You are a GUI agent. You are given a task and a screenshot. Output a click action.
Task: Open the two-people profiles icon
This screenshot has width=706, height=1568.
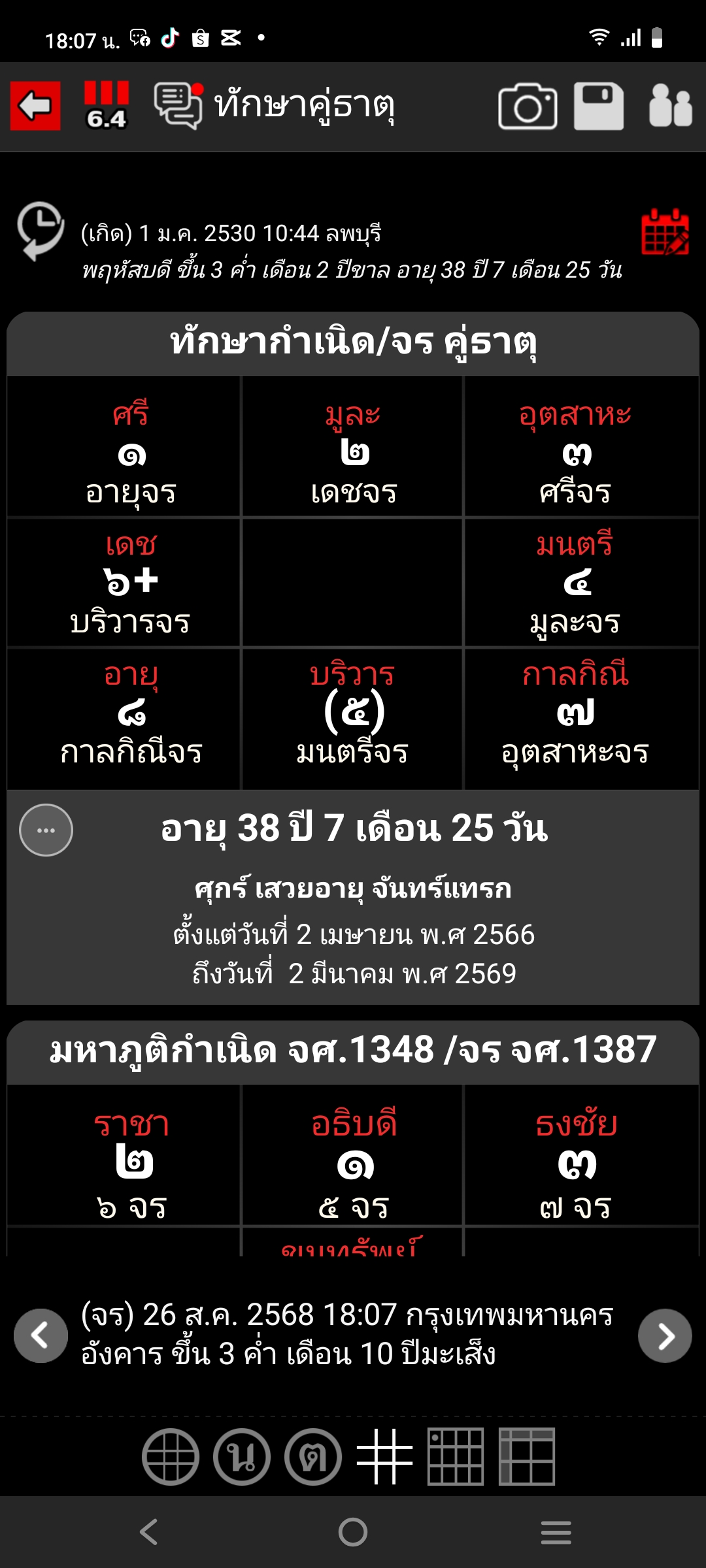[670, 106]
